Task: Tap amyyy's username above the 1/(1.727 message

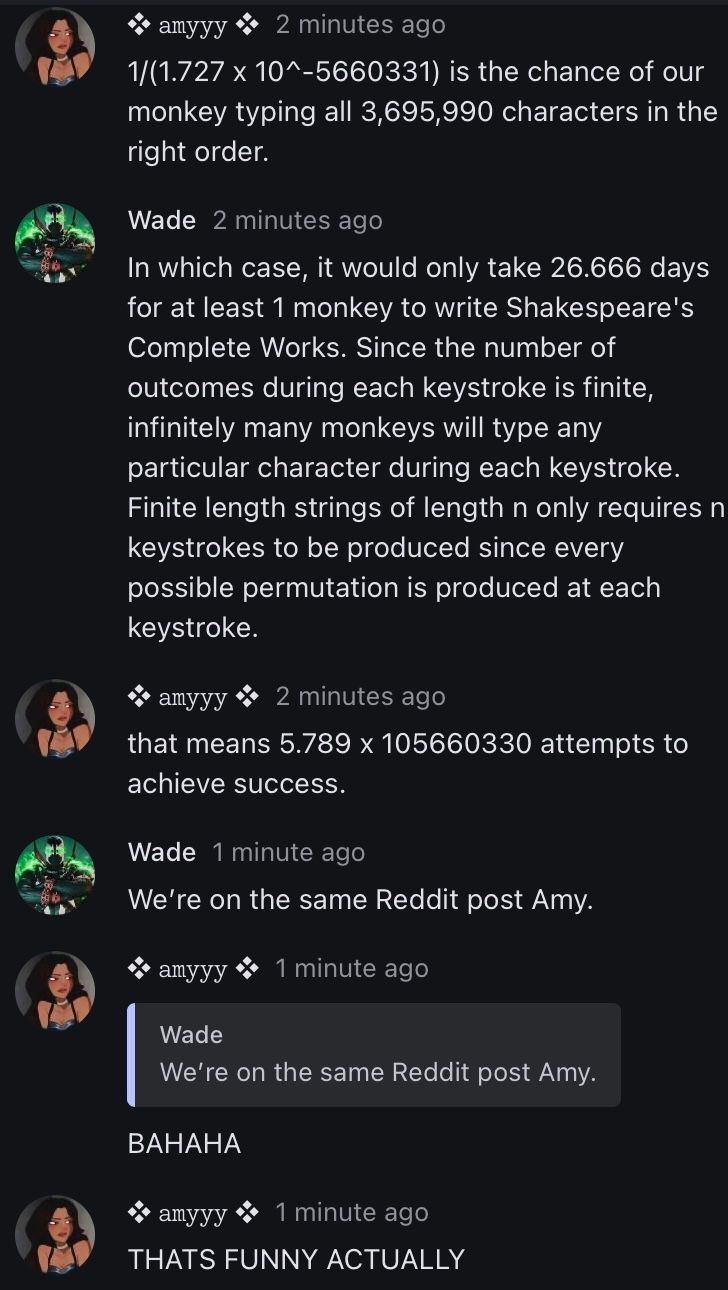Action: pos(193,25)
